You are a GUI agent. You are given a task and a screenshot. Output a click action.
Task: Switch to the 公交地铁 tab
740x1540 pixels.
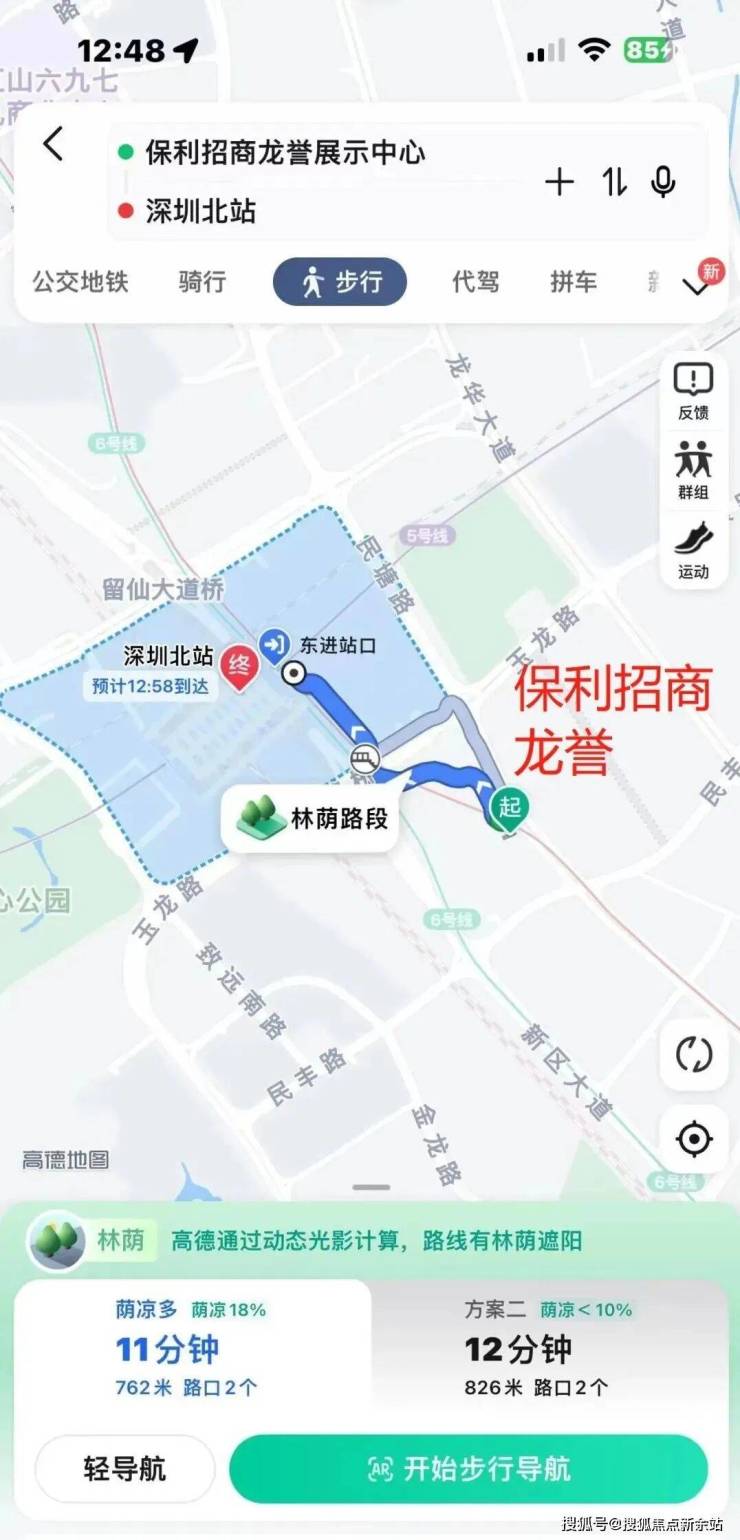(81, 282)
